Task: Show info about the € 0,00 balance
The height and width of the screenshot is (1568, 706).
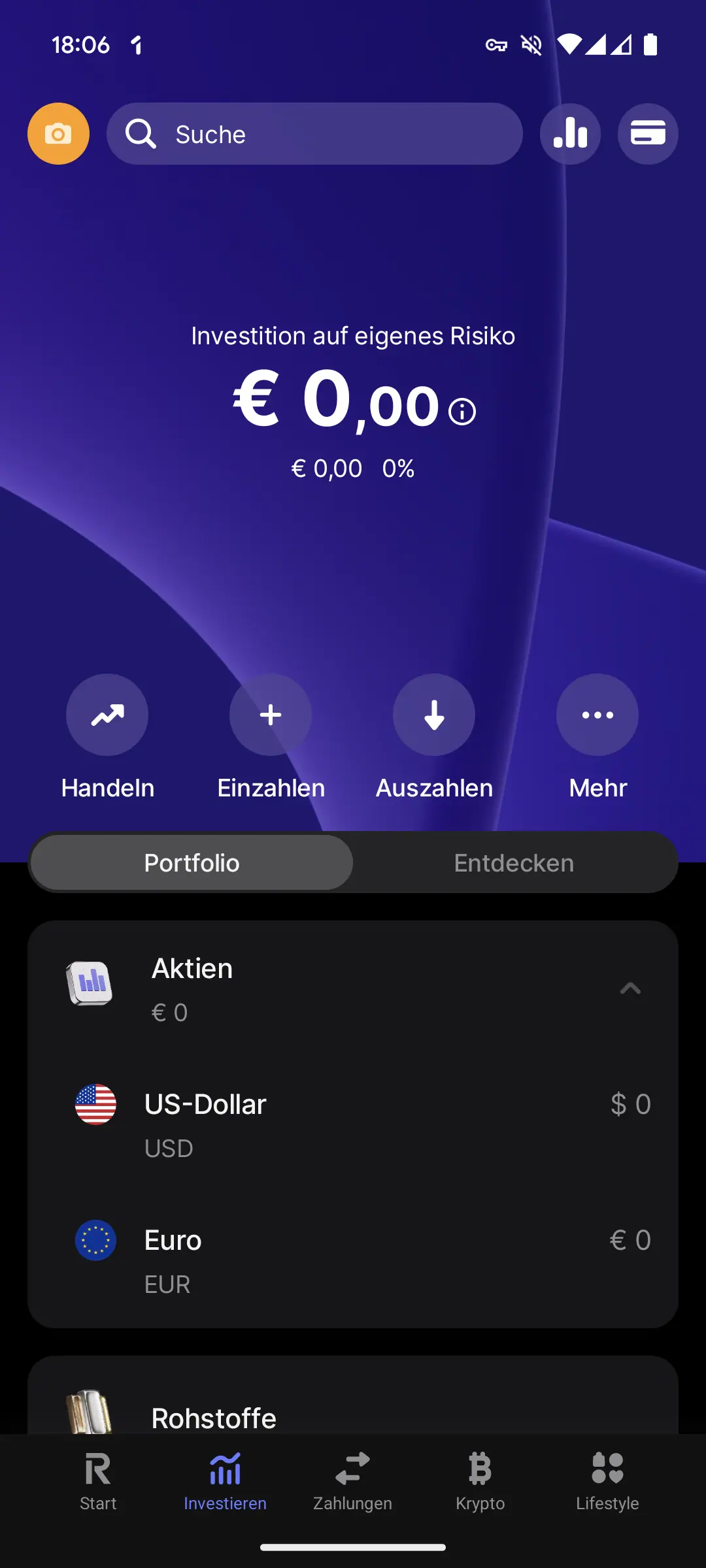Action: coord(462,412)
